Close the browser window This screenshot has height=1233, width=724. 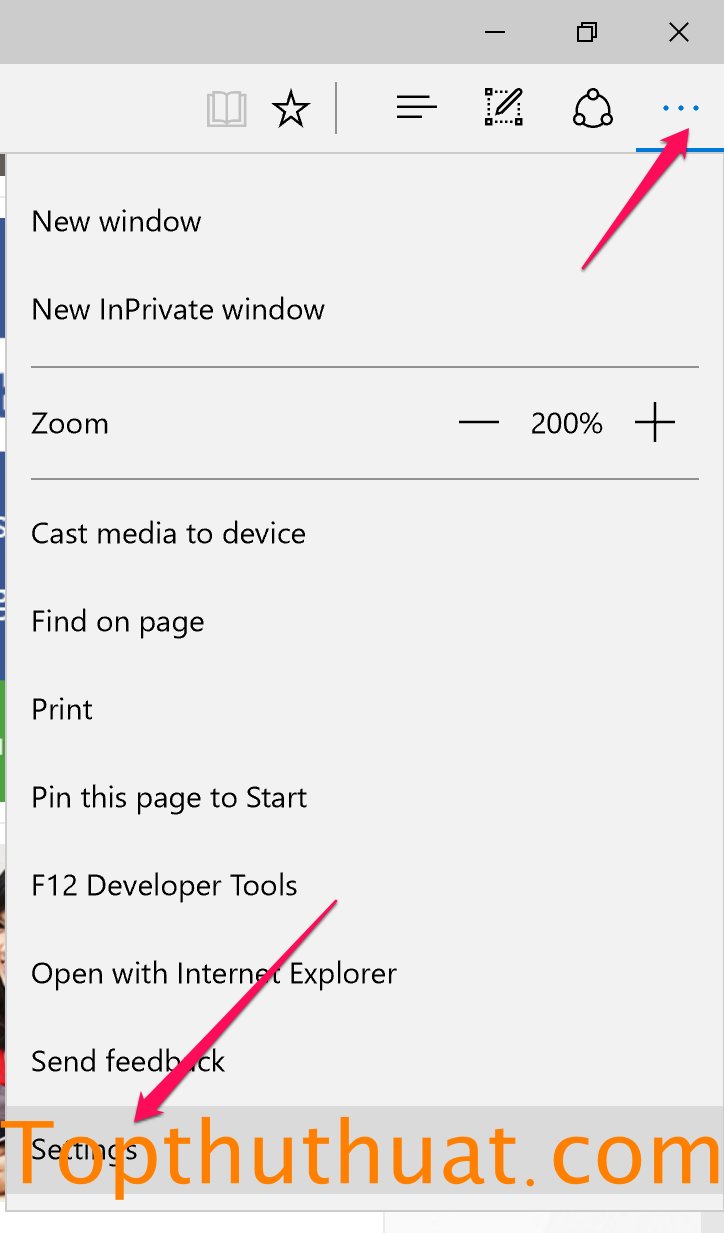pos(679,32)
